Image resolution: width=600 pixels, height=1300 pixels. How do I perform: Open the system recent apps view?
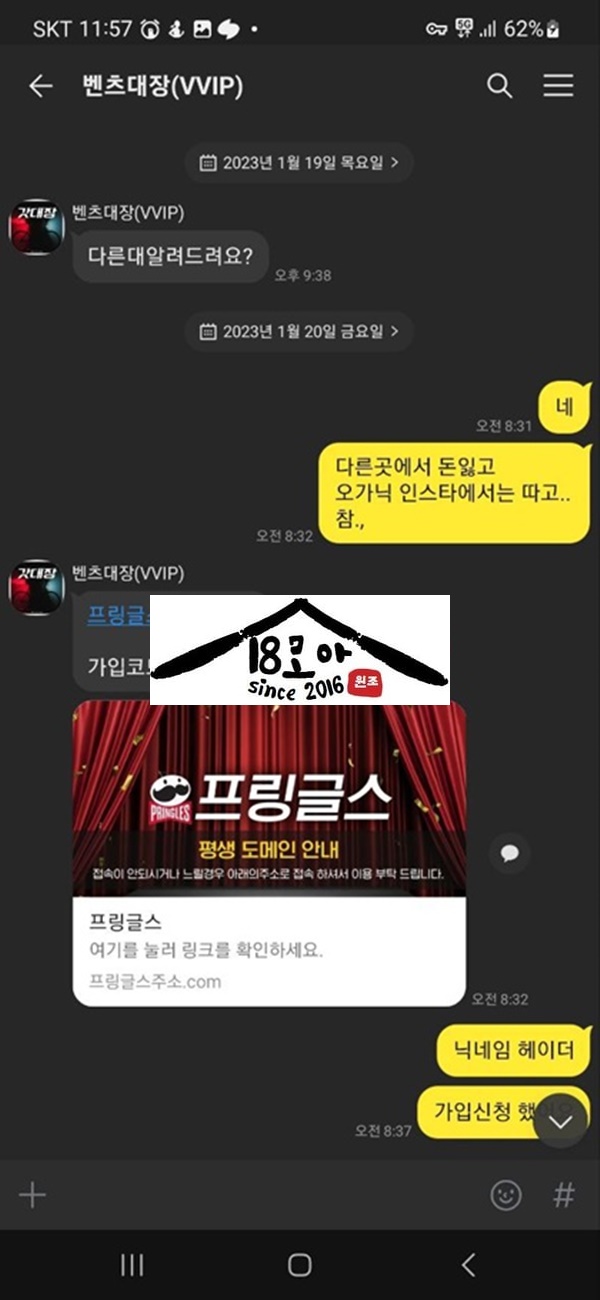132,1265
